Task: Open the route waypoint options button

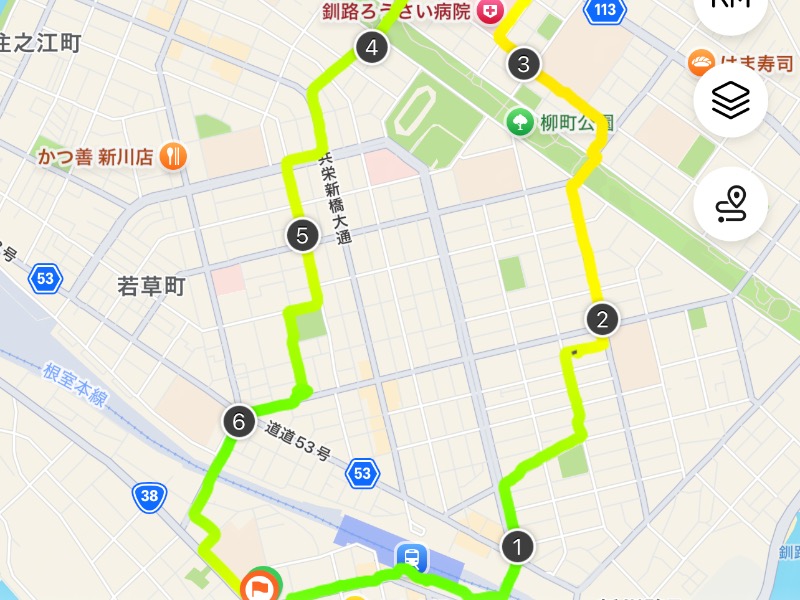Action: coord(731,204)
